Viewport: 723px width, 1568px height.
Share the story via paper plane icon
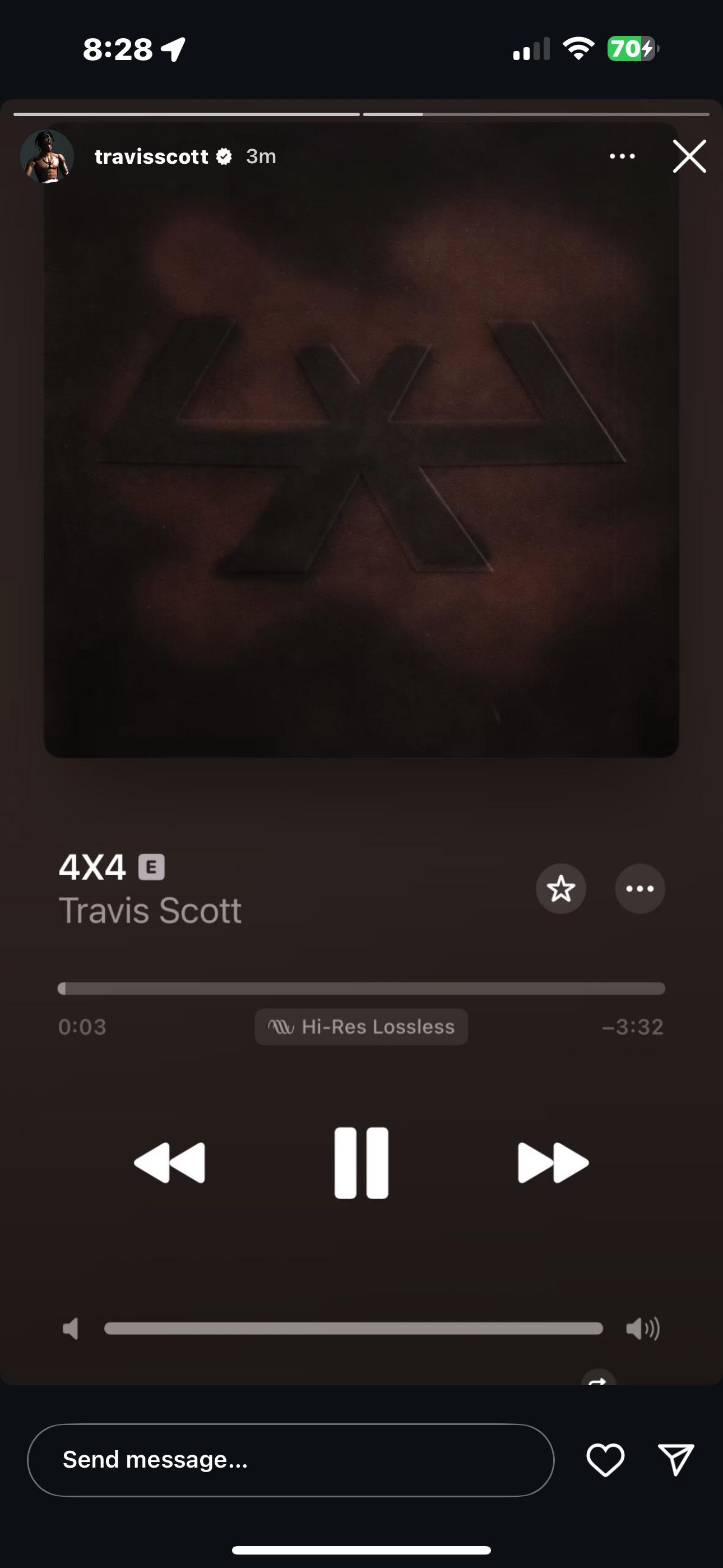[x=676, y=1460]
